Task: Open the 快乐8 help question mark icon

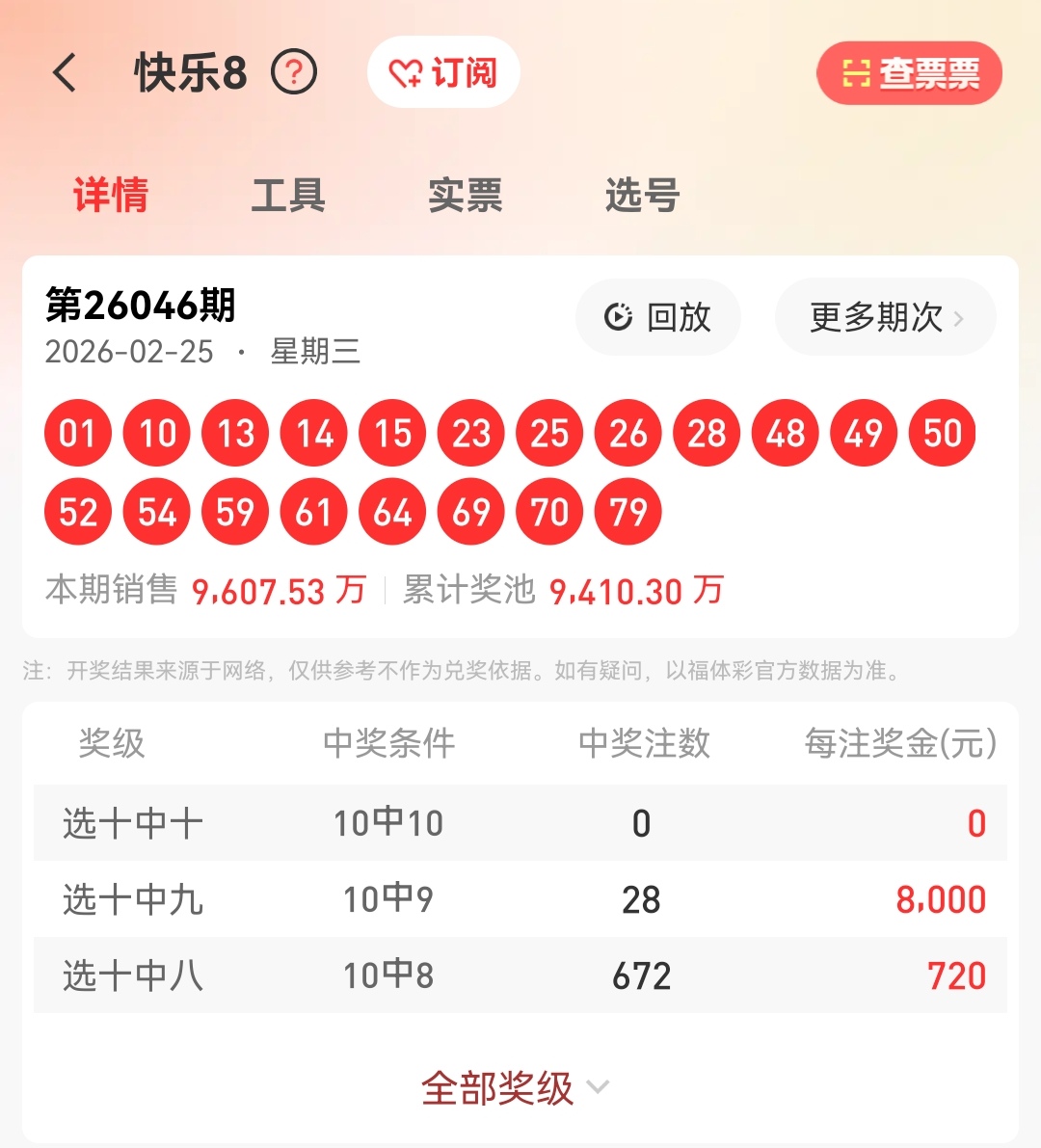Action: pyautogui.click(x=294, y=72)
